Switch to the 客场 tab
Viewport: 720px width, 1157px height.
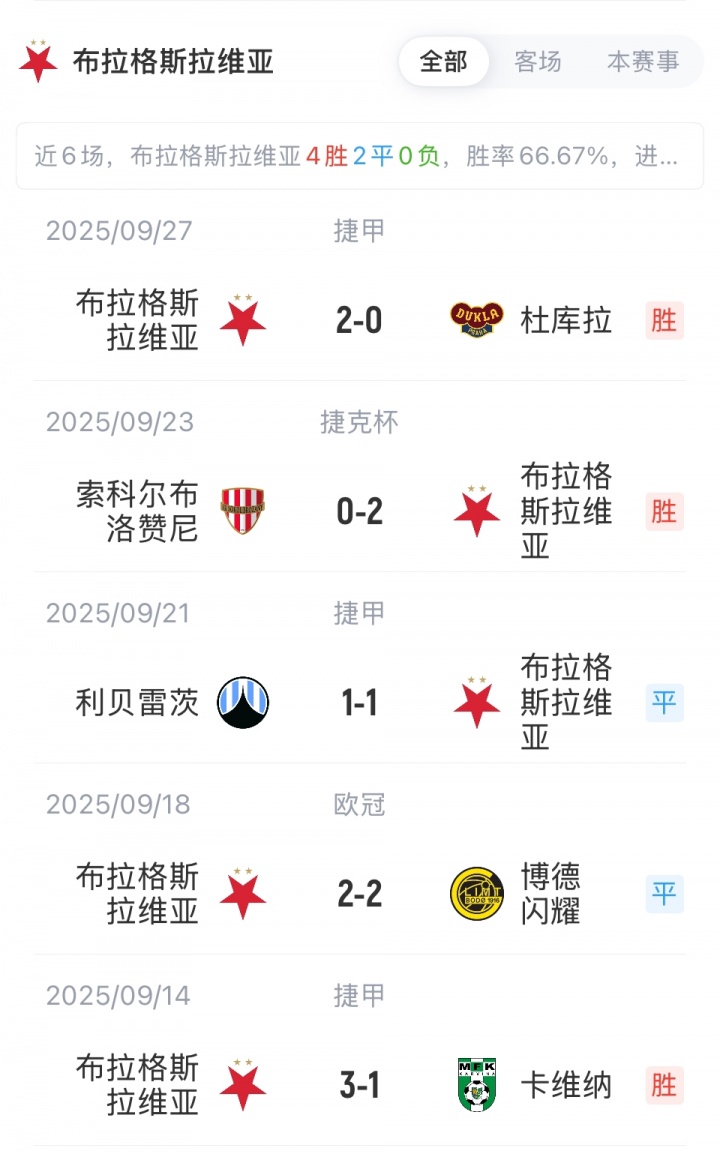pyautogui.click(x=538, y=62)
